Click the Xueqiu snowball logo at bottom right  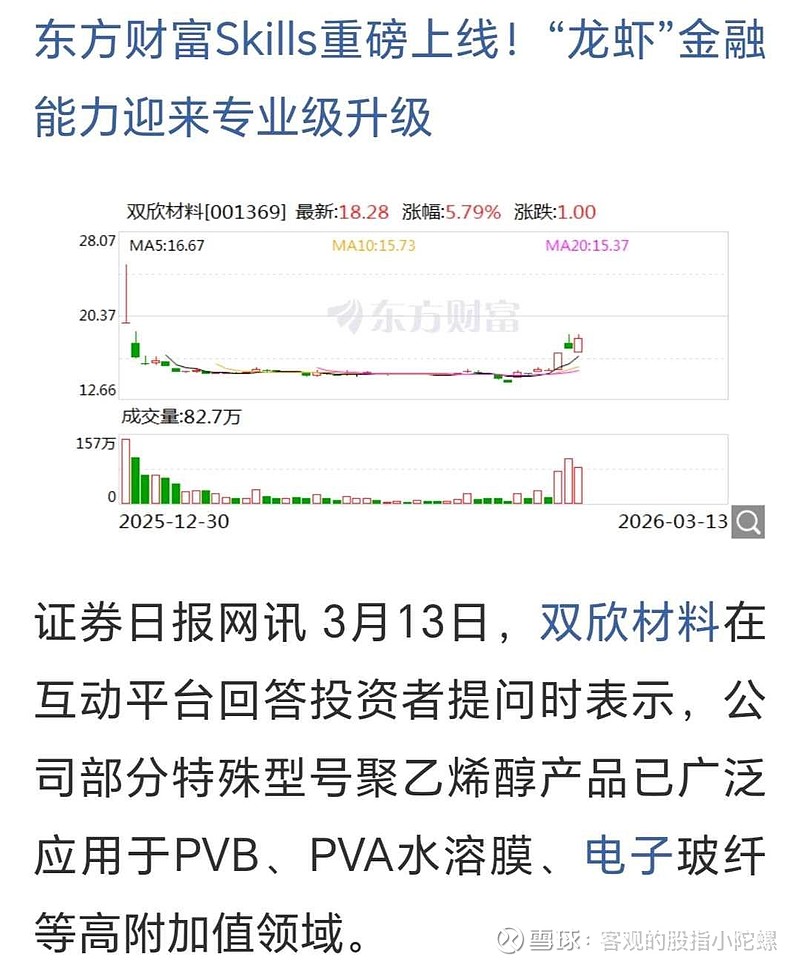(513, 938)
